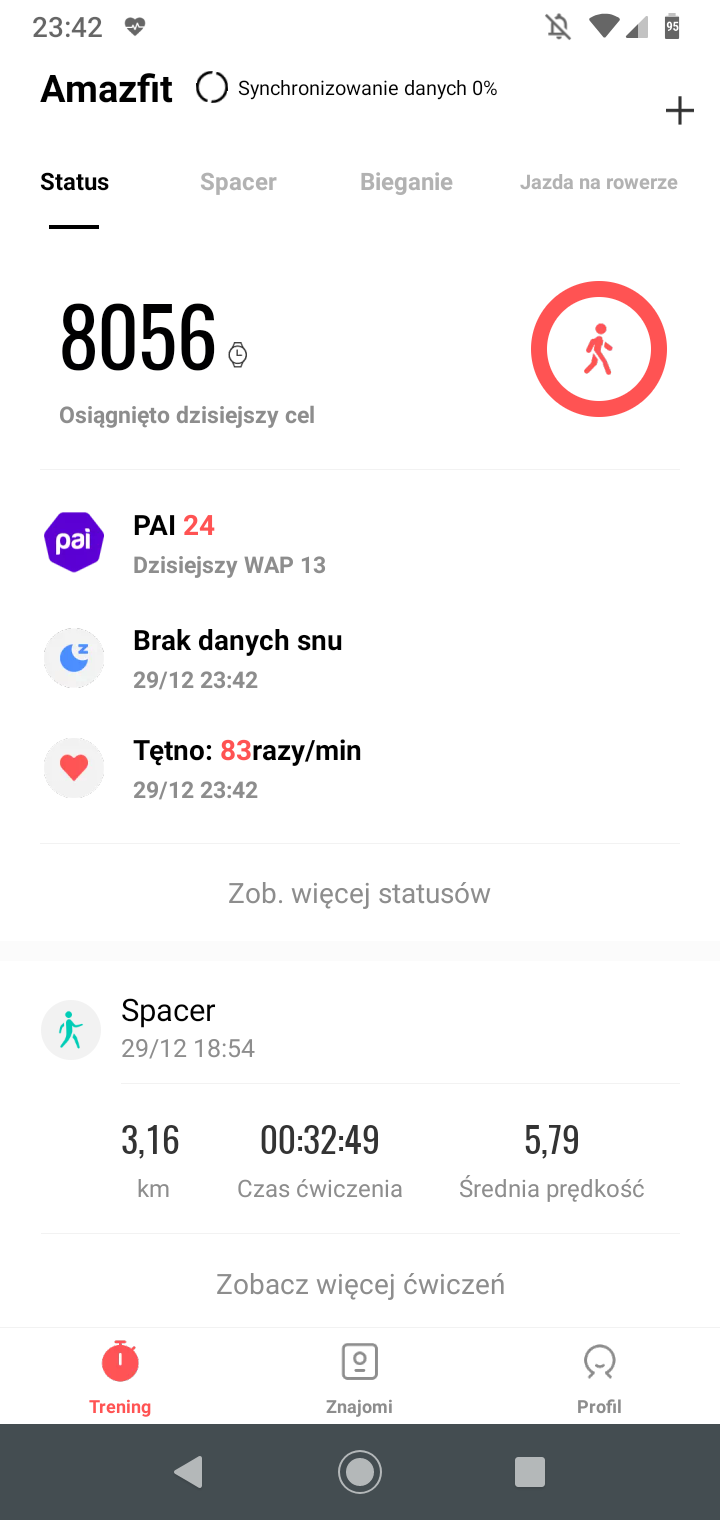Select the Jazda na rowerze tab
This screenshot has height=1520, width=720.
(x=599, y=182)
